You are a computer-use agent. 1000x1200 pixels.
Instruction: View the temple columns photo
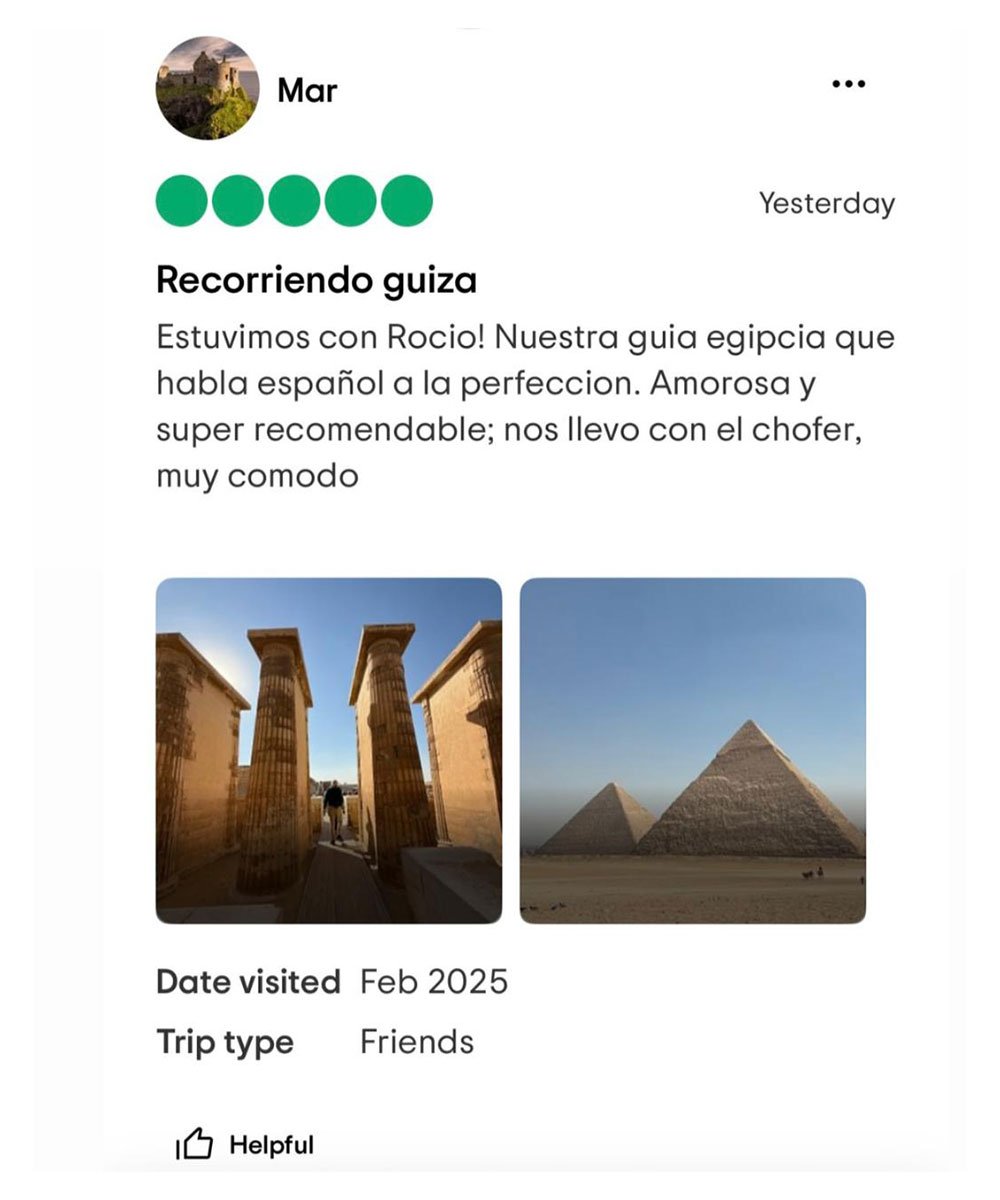328,750
